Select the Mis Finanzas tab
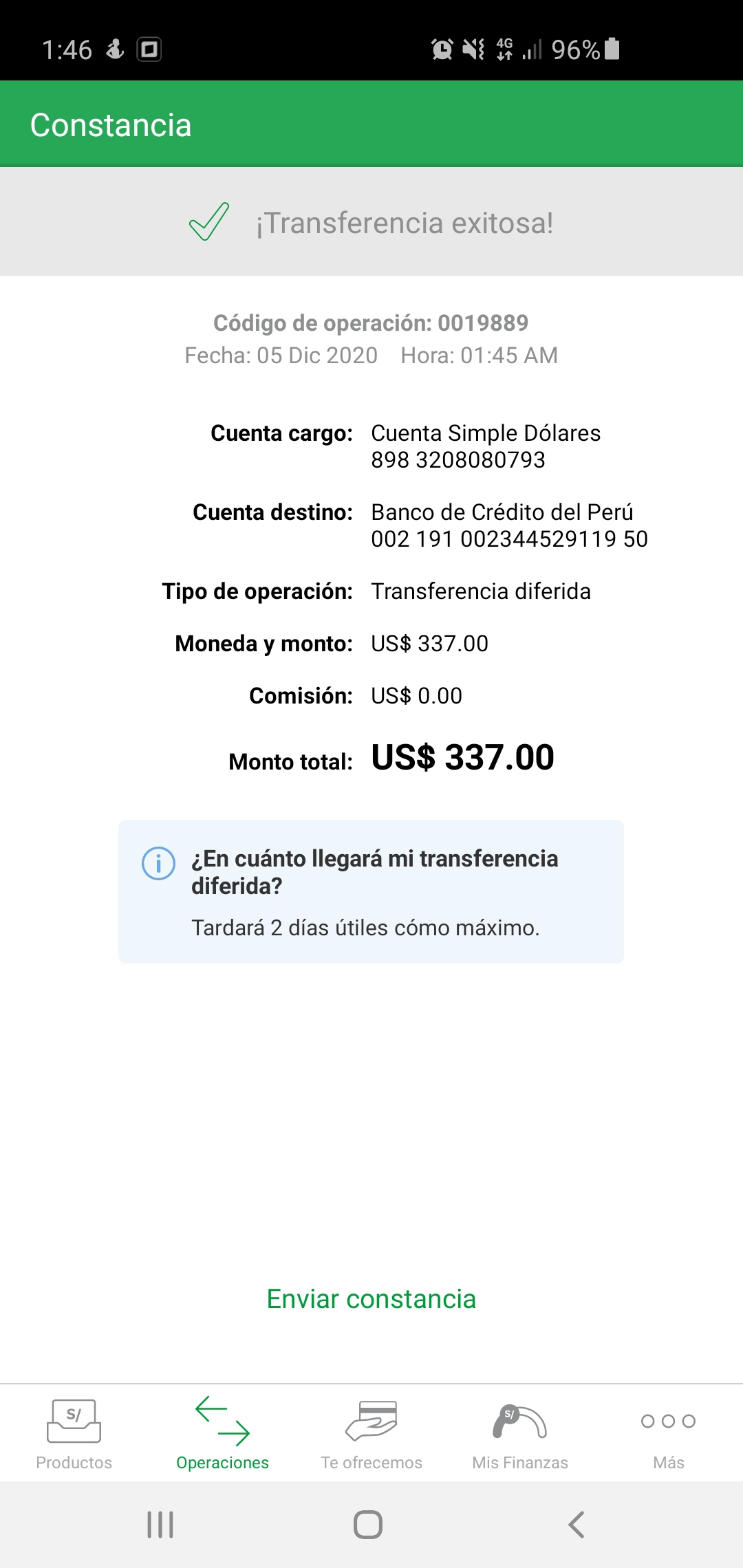 520,1433
